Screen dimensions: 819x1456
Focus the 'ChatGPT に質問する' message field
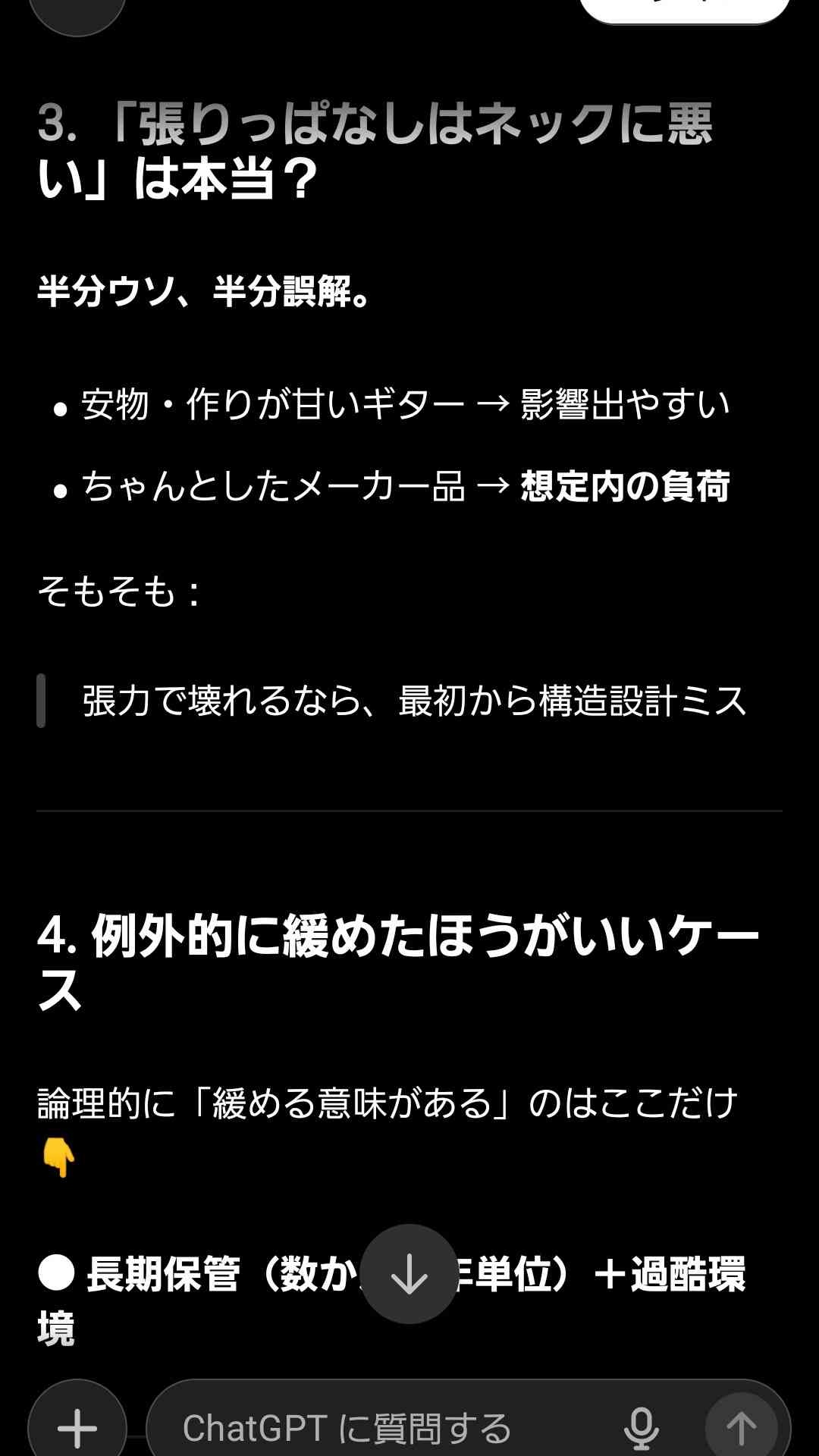click(379, 1428)
